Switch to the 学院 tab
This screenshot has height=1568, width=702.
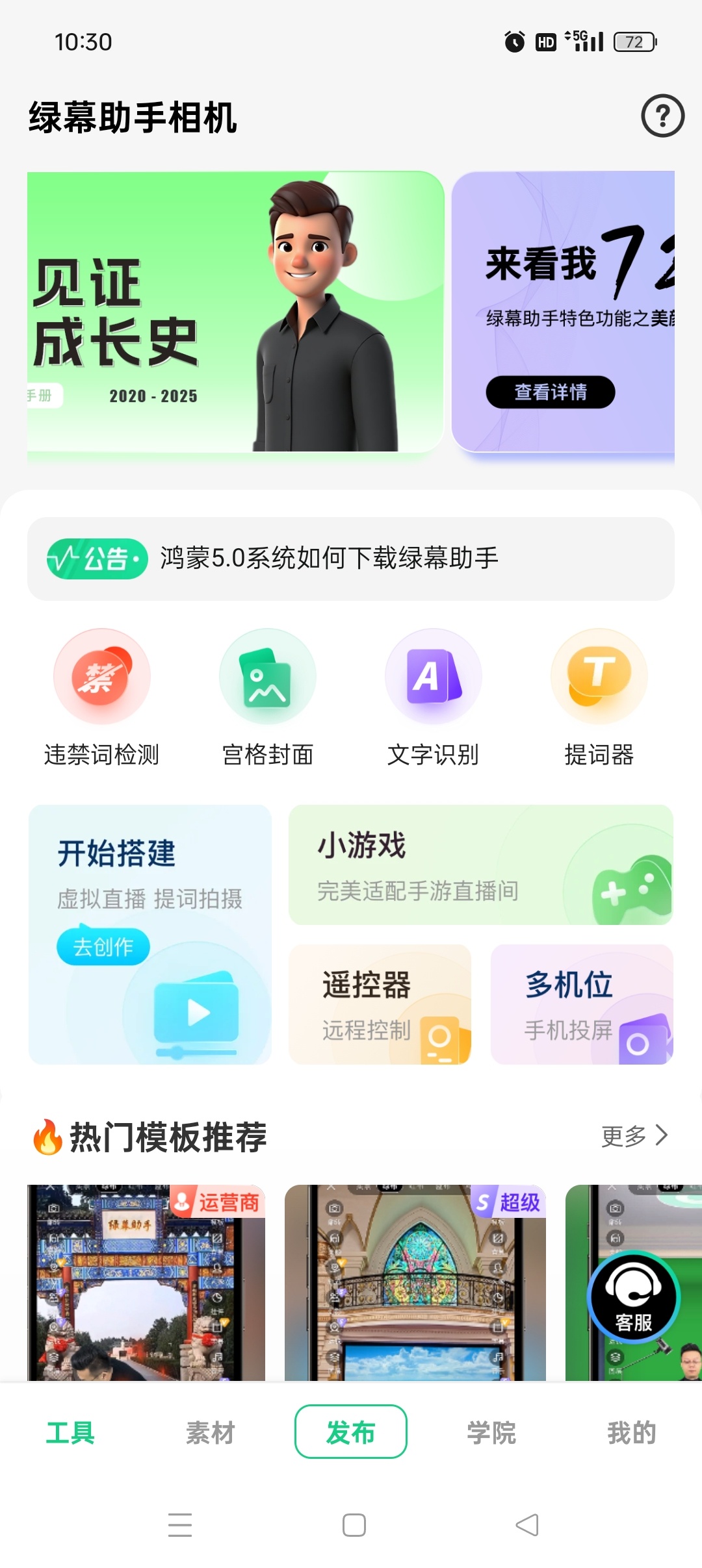coord(491,1432)
